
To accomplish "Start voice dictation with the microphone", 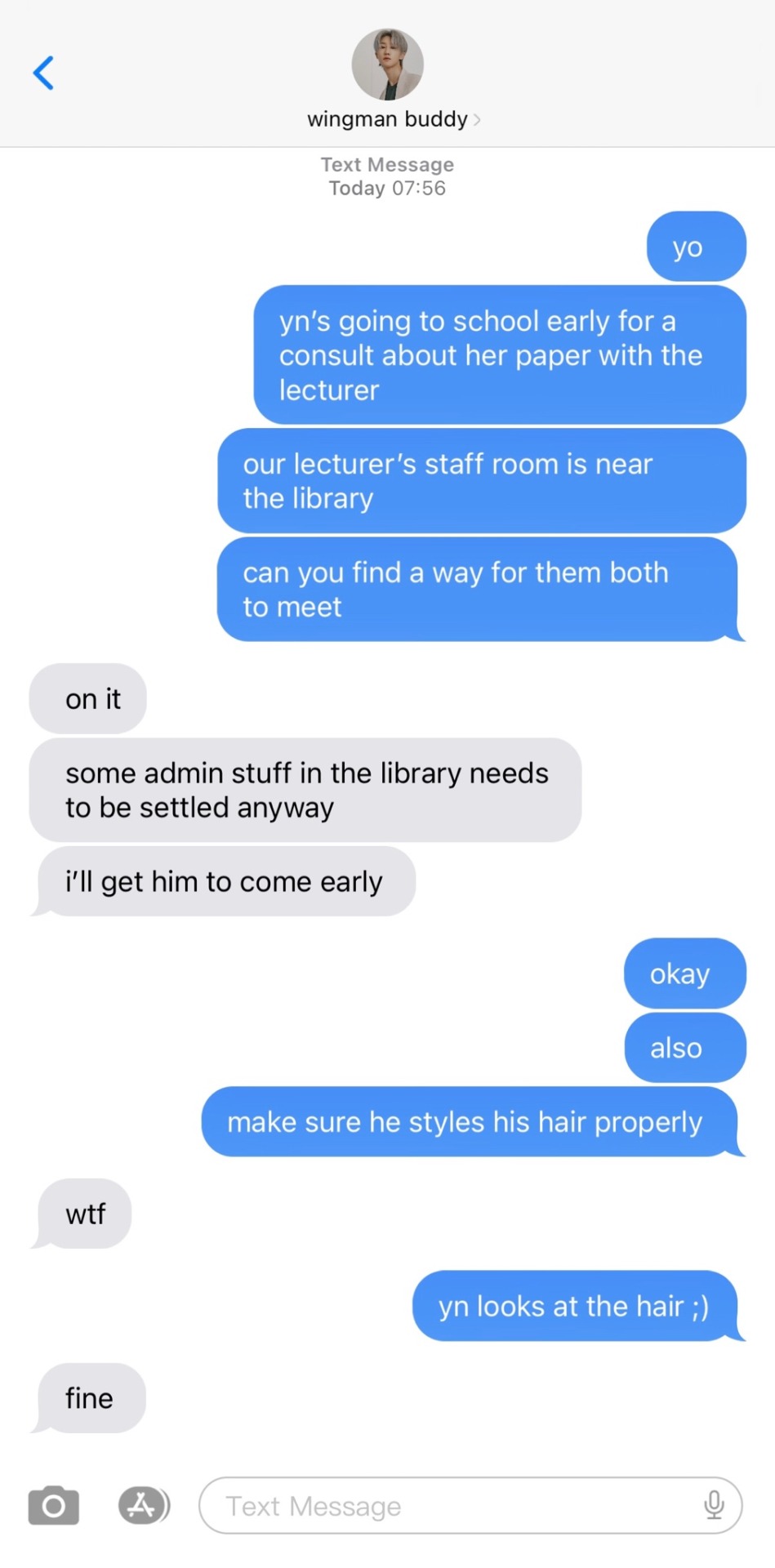I will coord(714,1504).
